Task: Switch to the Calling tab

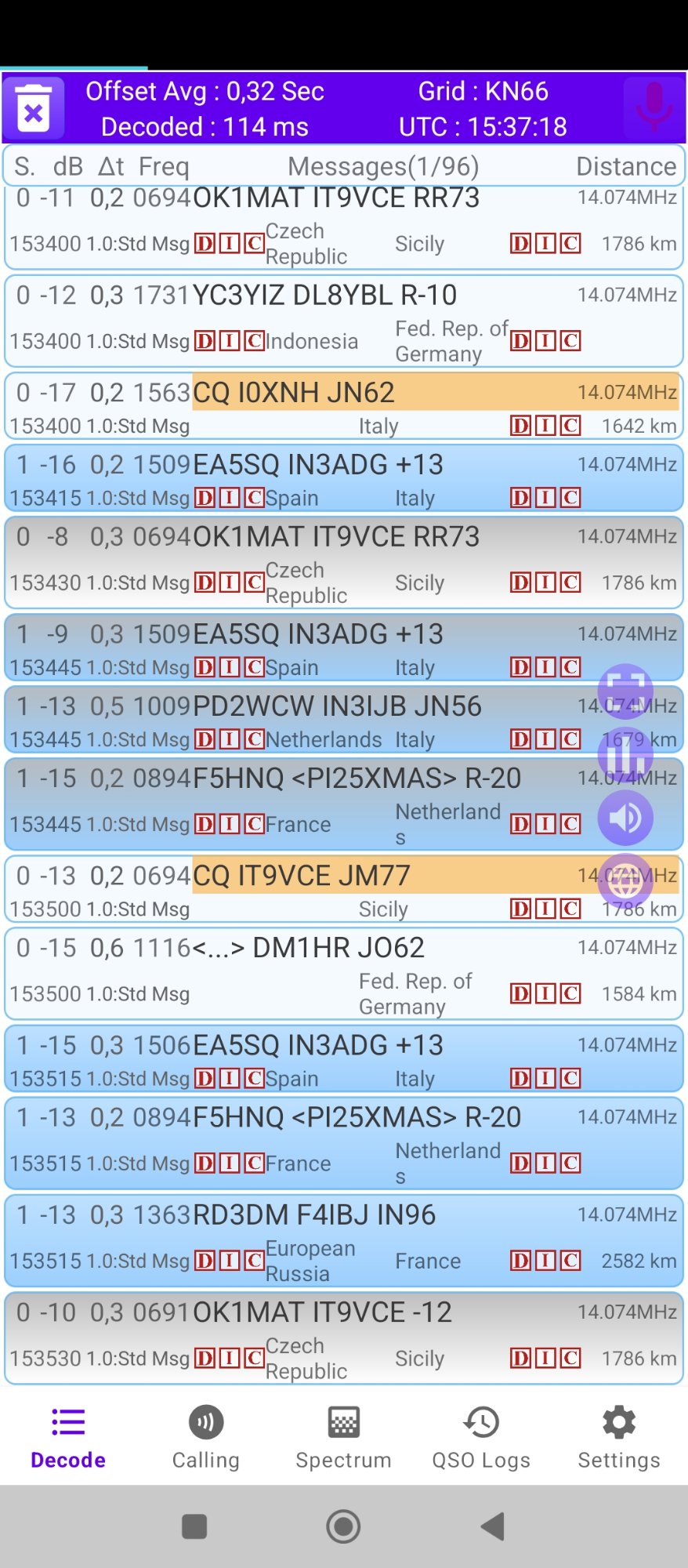Action: point(206,1439)
